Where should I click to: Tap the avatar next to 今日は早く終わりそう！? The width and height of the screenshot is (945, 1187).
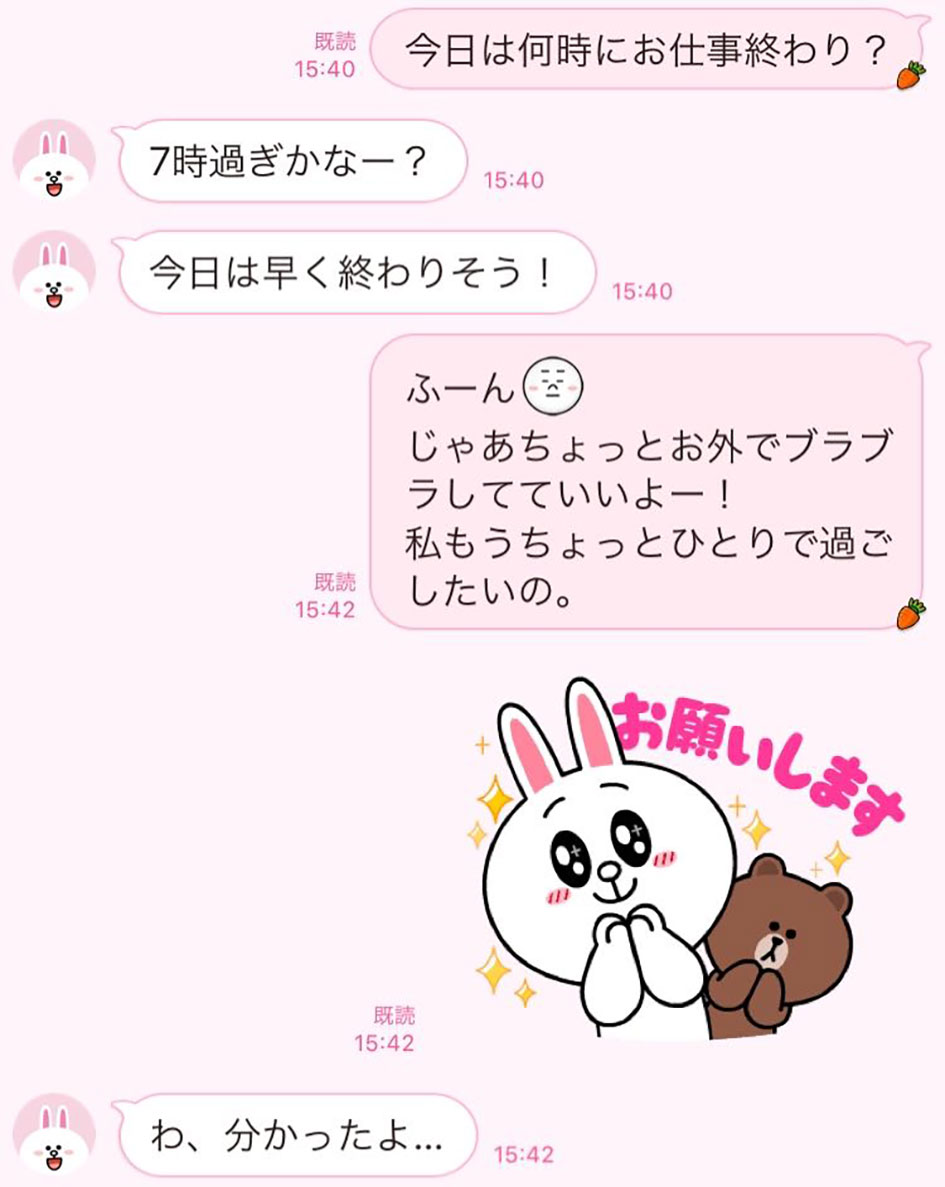click(x=54, y=271)
